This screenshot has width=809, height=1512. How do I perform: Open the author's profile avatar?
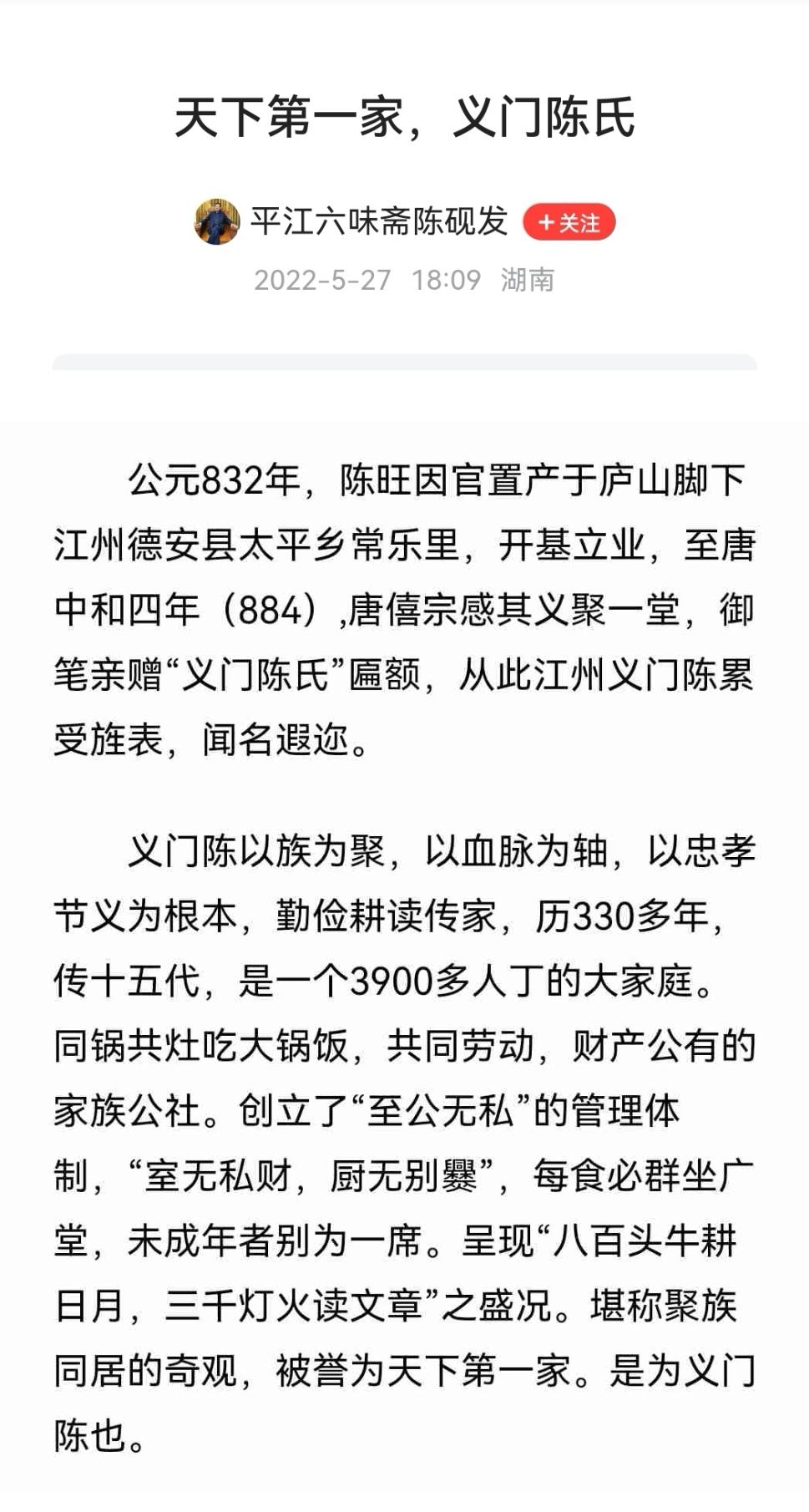217,221
